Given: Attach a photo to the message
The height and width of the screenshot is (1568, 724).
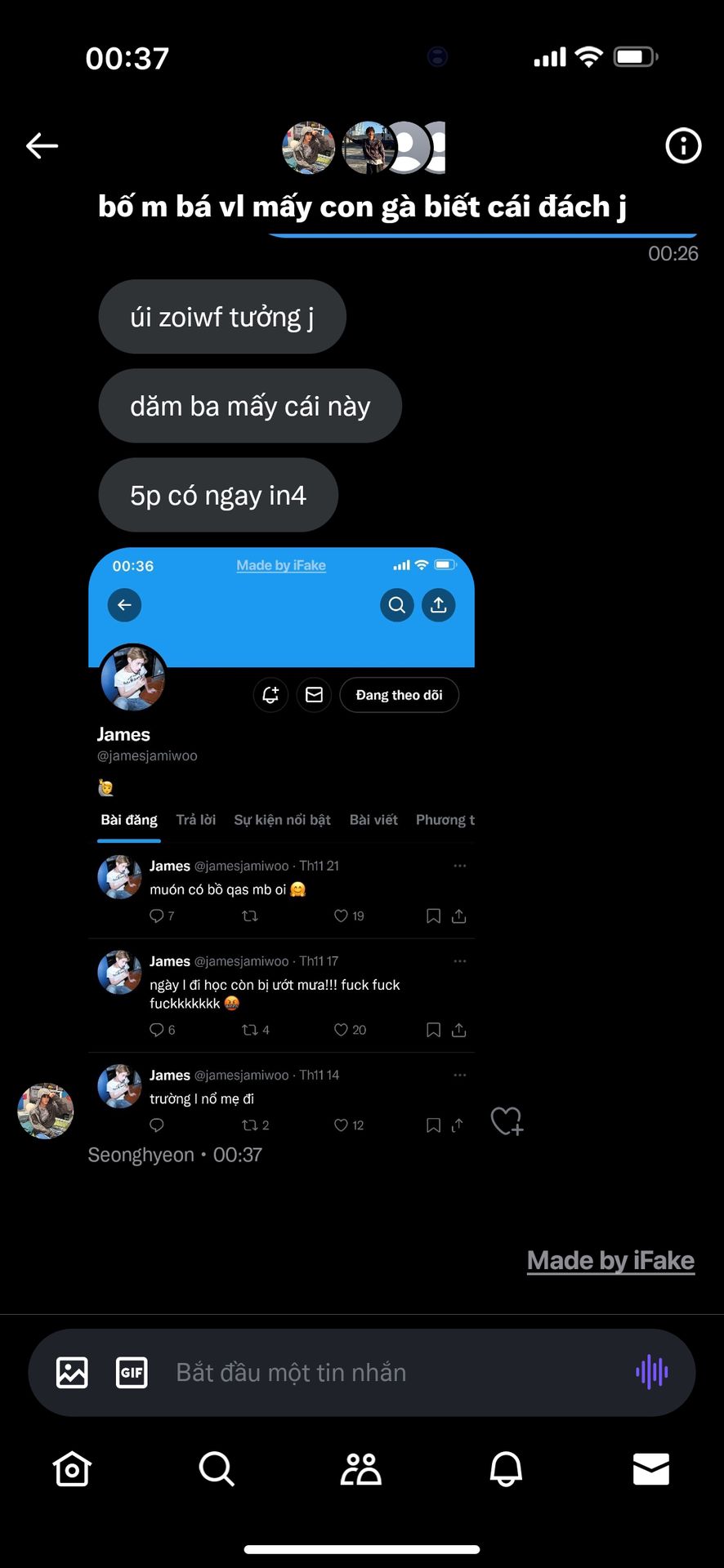Looking at the screenshot, I should click(x=72, y=1372).
